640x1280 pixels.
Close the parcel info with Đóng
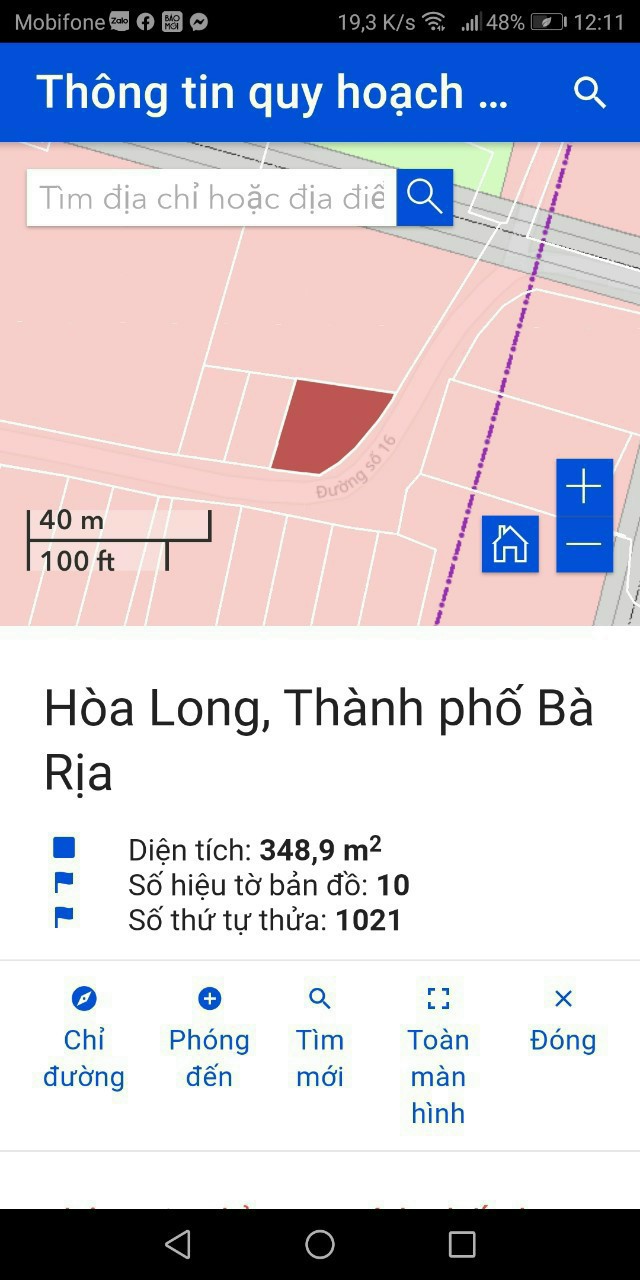pyautogui.click(x=563, y=1022)
